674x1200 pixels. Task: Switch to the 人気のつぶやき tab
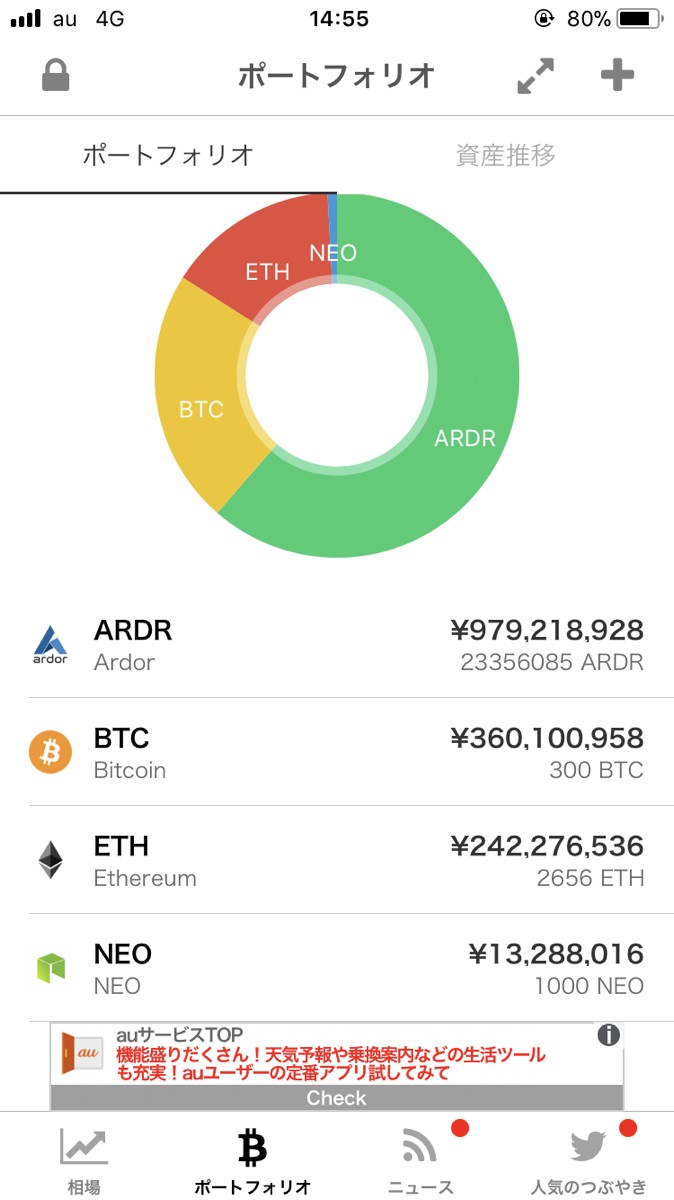[x=588, y=1158]
